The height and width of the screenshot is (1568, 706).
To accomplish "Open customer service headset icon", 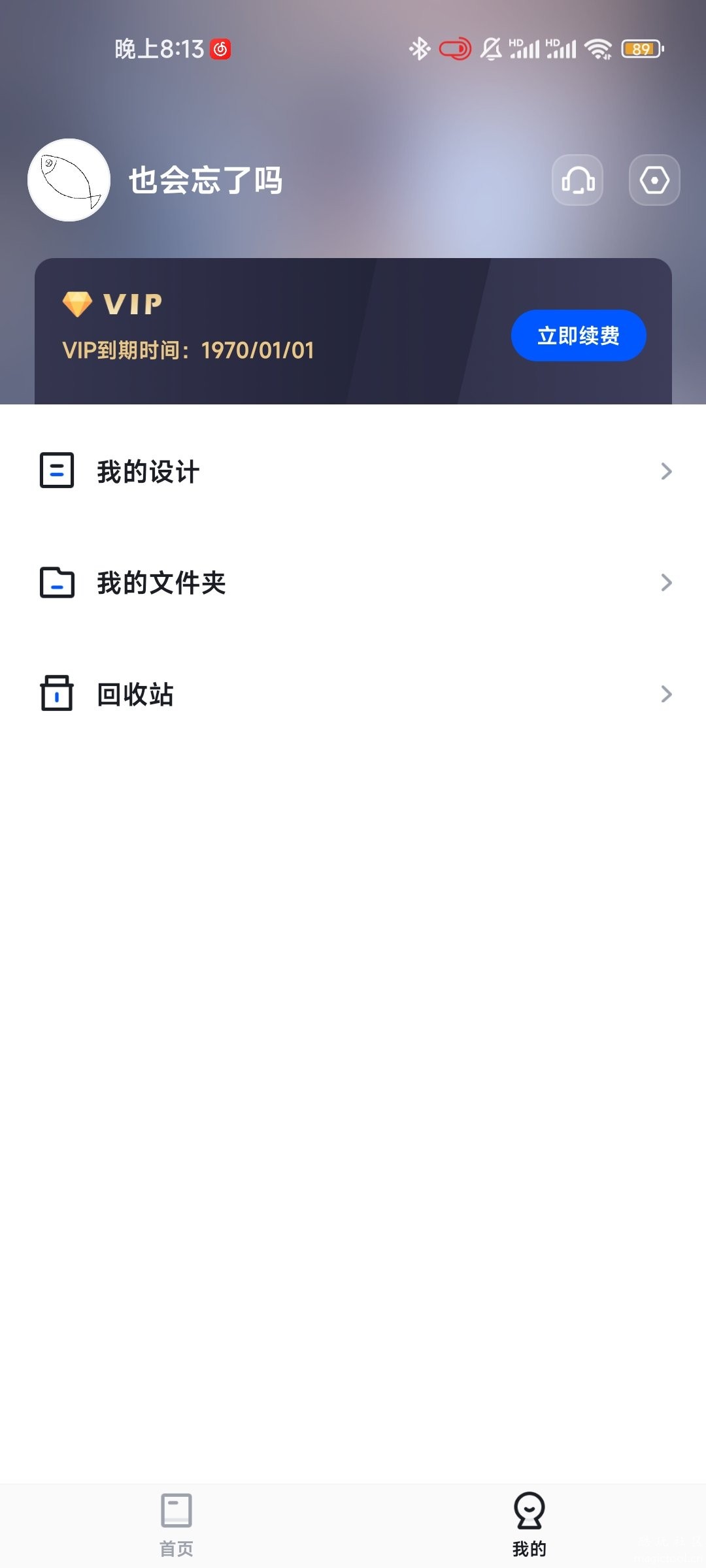I will (x=578, y=180).
